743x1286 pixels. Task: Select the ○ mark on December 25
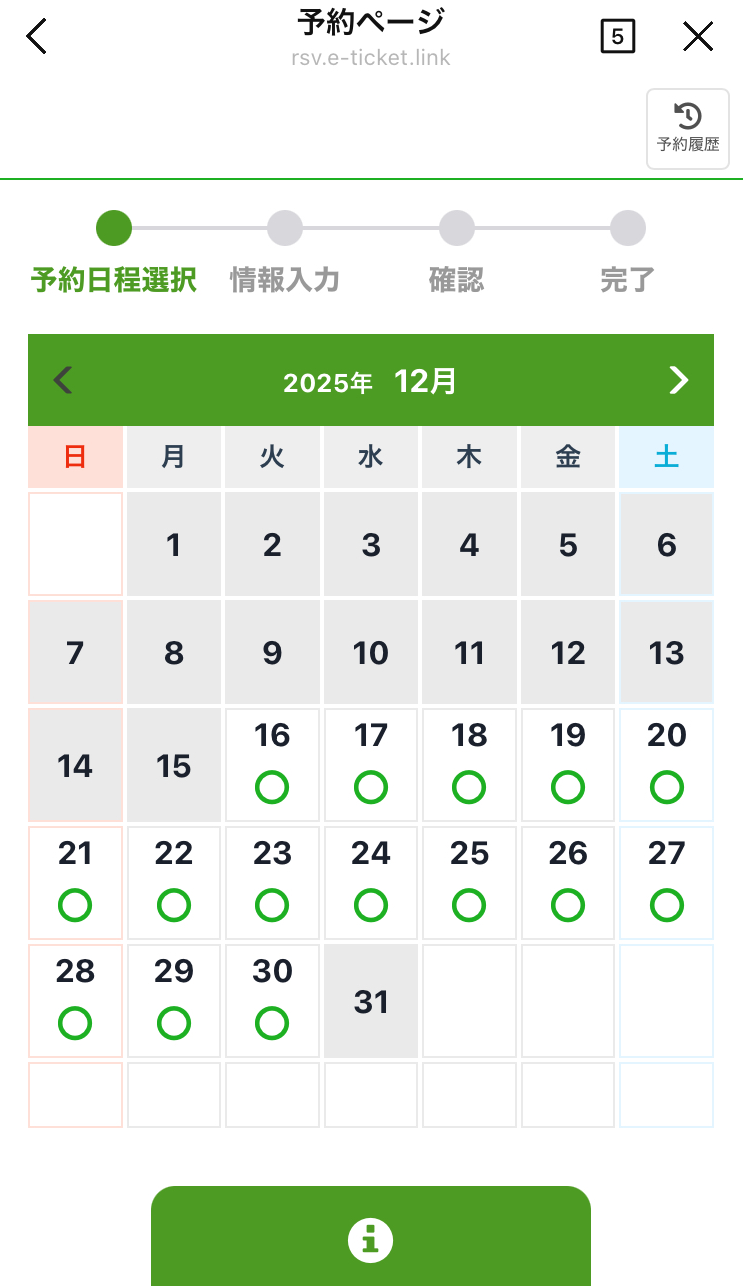[469, 905]
